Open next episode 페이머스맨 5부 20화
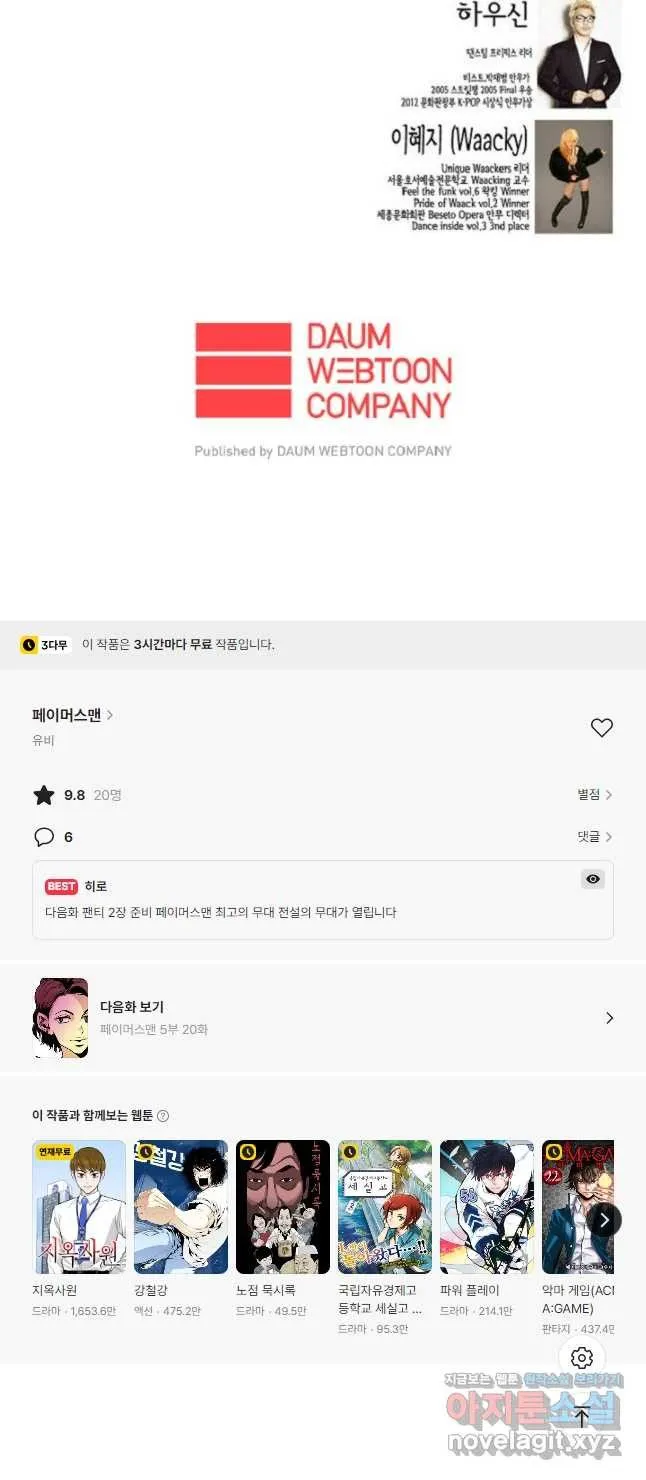 tap(323, 1018)
